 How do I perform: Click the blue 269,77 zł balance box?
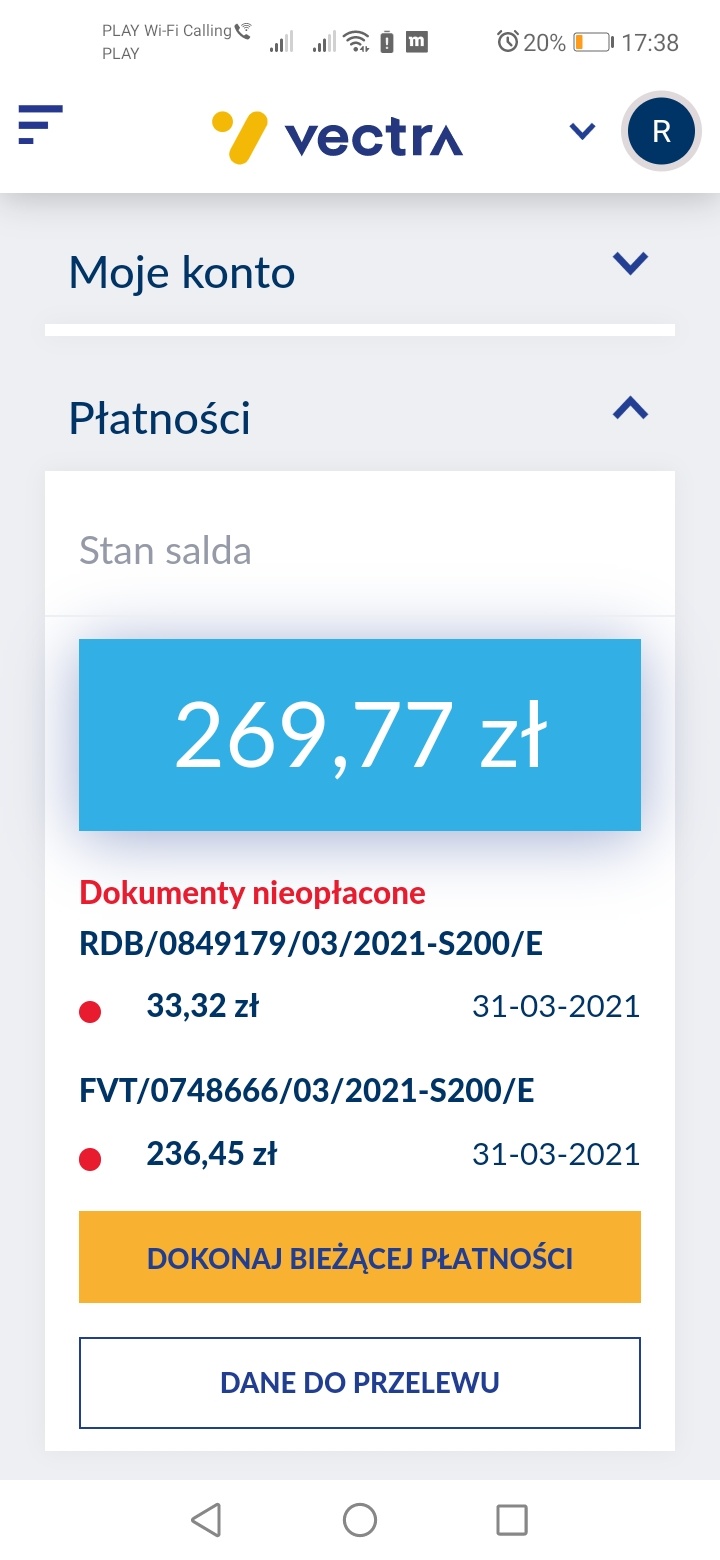[x=359, y=733]
